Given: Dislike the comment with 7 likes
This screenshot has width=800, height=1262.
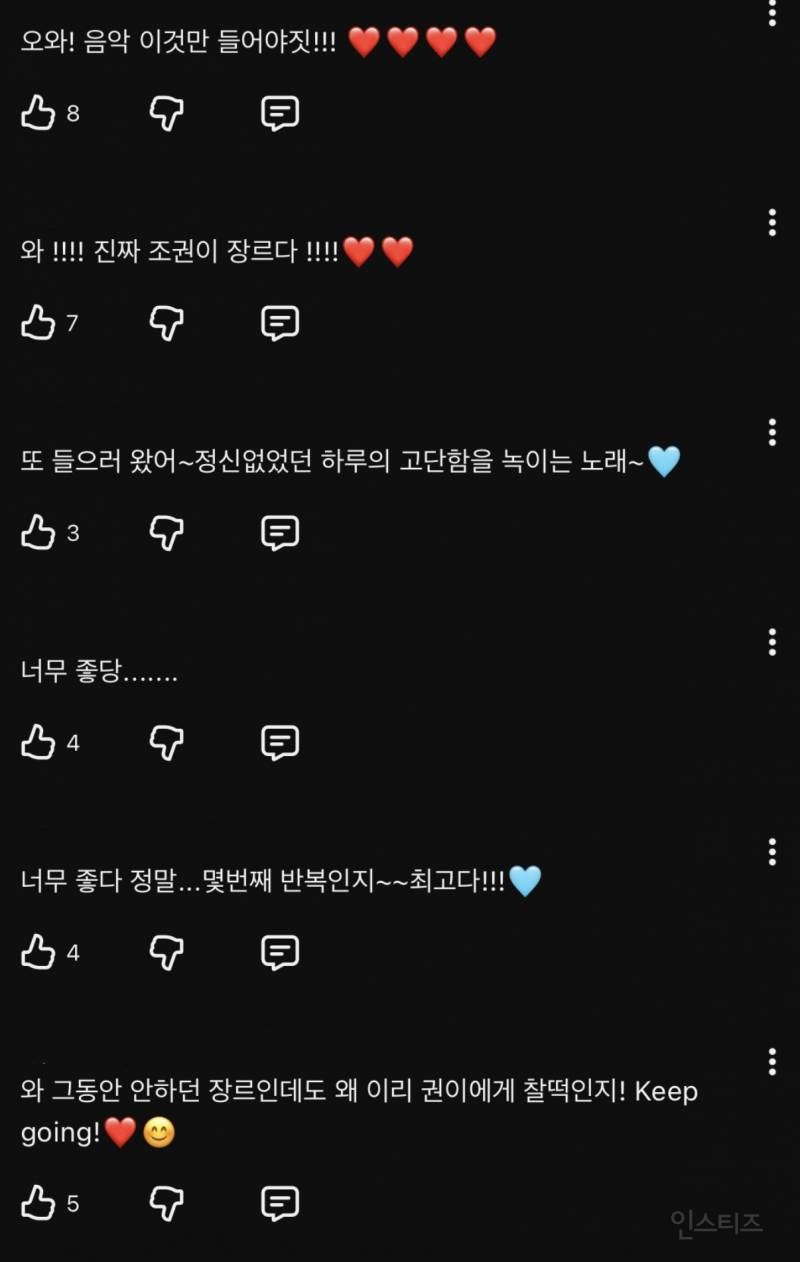Looking at the screenshot, I should point(166,322).
